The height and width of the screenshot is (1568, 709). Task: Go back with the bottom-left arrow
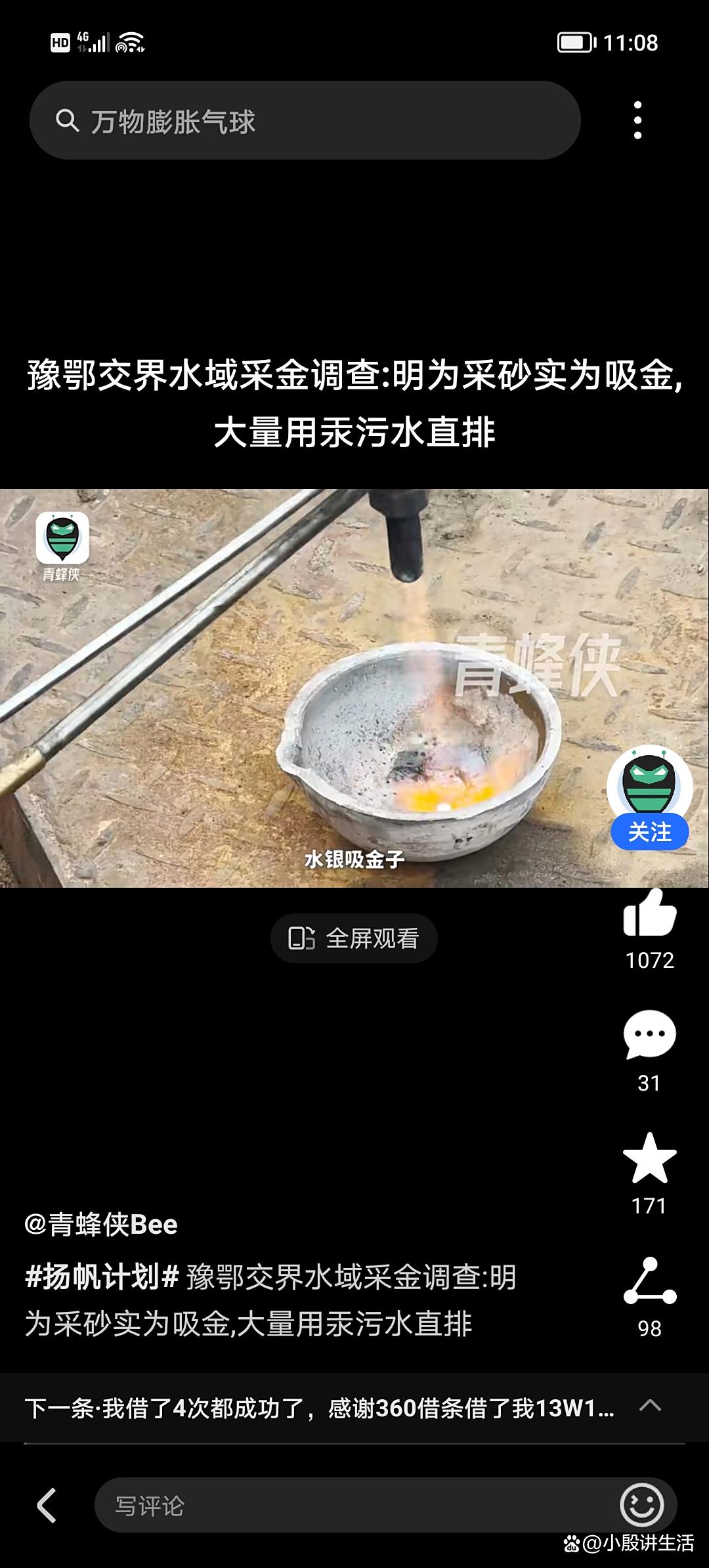click(x=47, y=1505)
